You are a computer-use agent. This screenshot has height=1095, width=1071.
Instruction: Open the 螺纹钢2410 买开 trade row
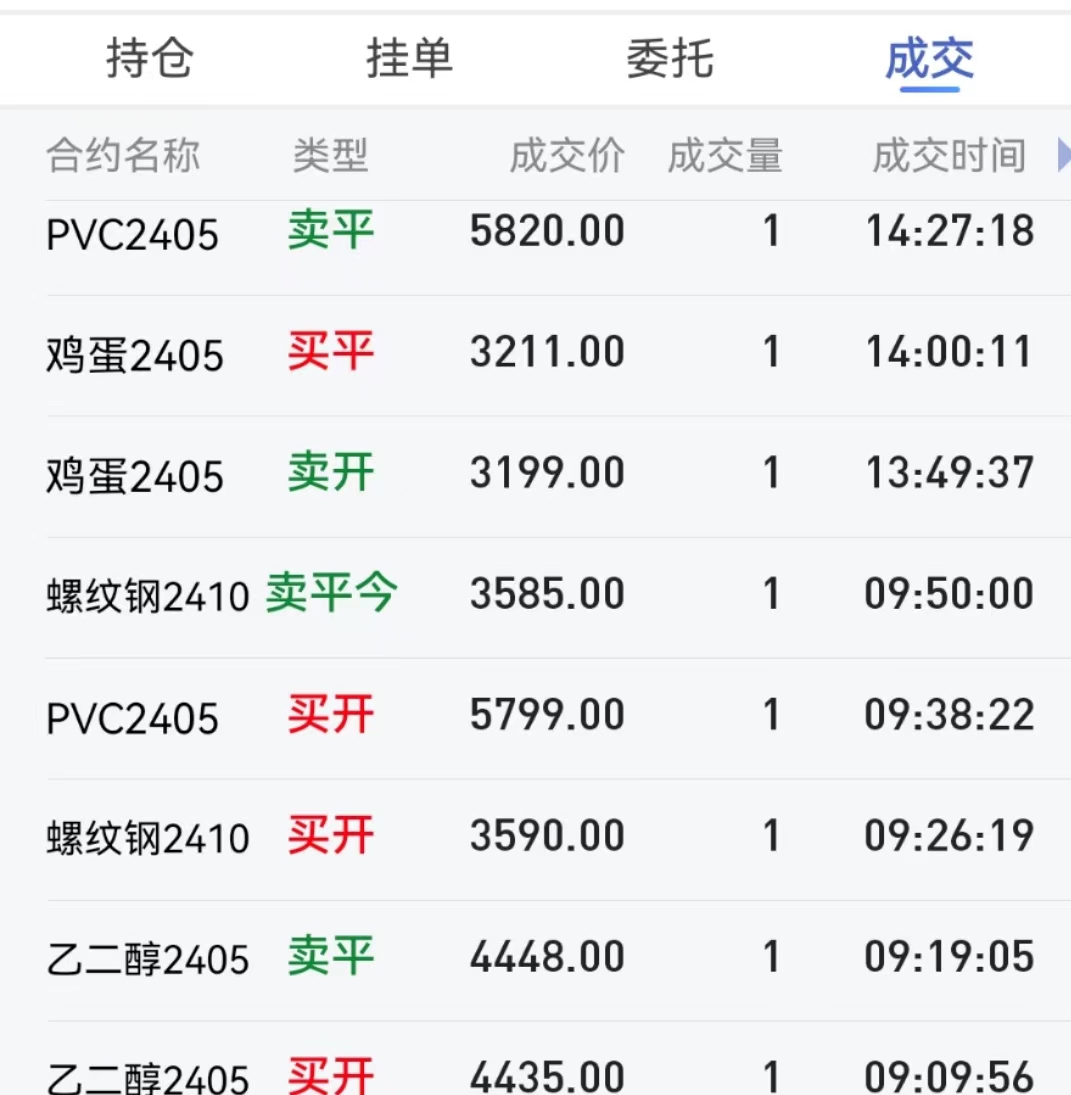coord(540,837)
